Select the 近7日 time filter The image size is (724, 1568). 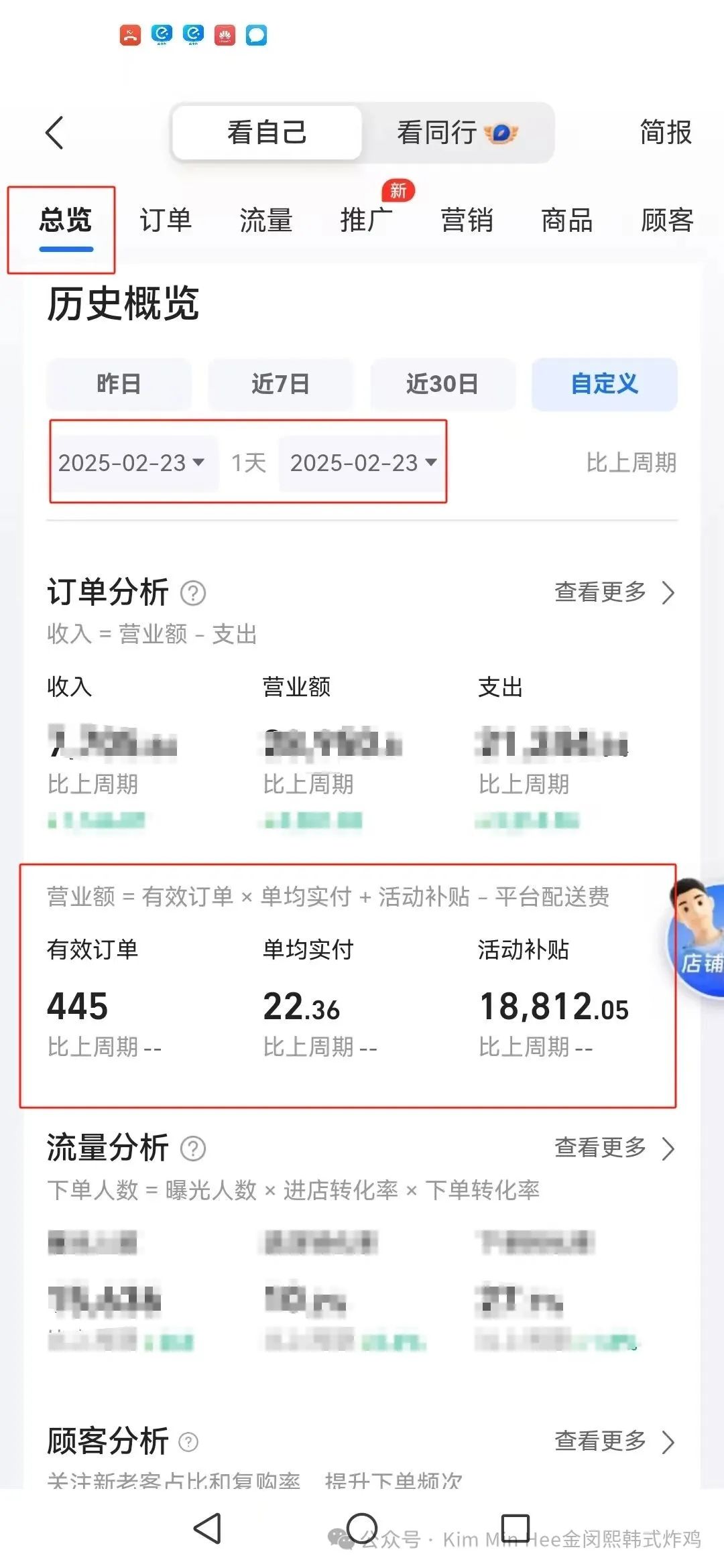click(x=280, y=383)
